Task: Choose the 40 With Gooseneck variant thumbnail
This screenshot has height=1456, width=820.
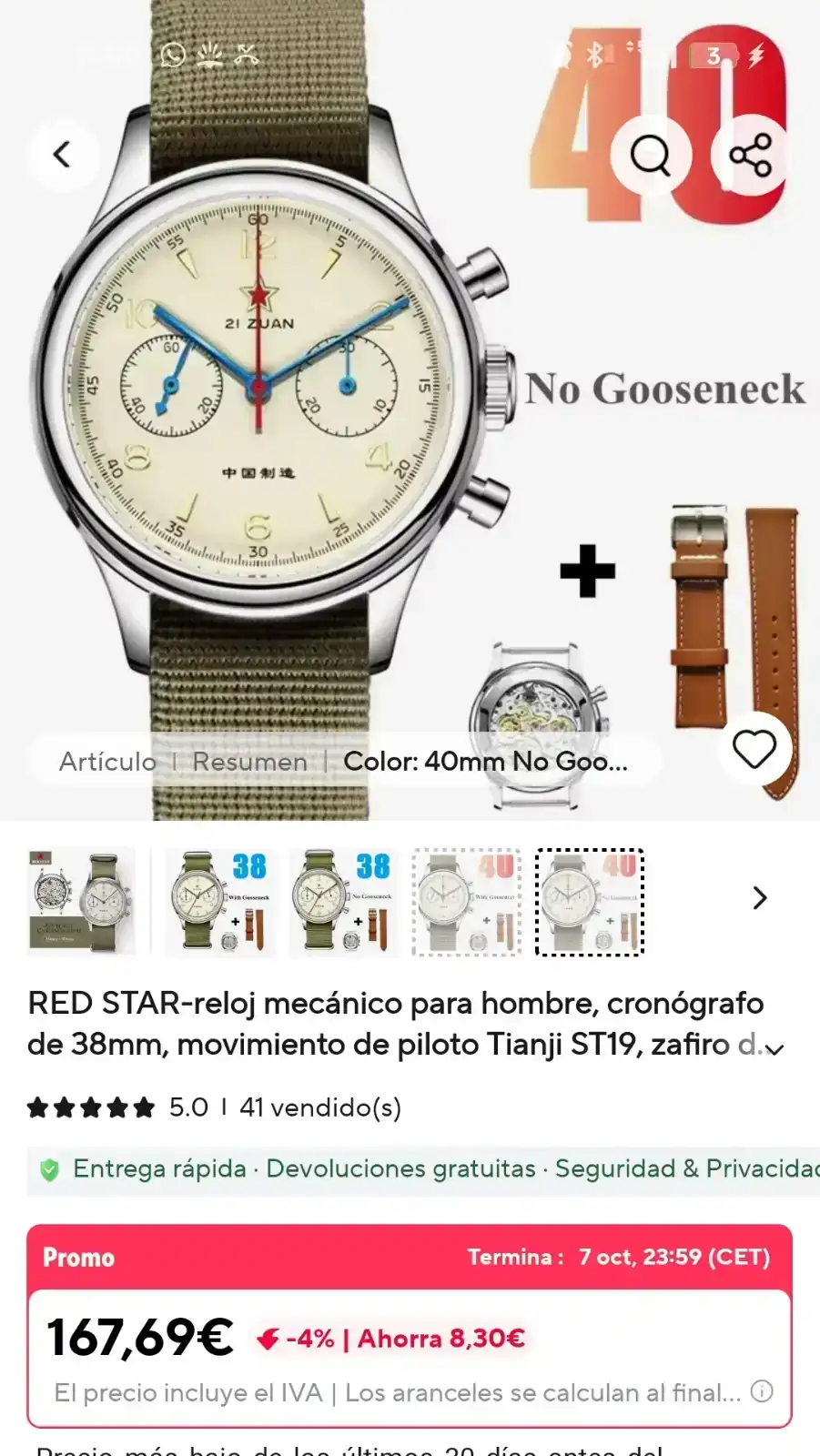Action: tap(467, 902)
